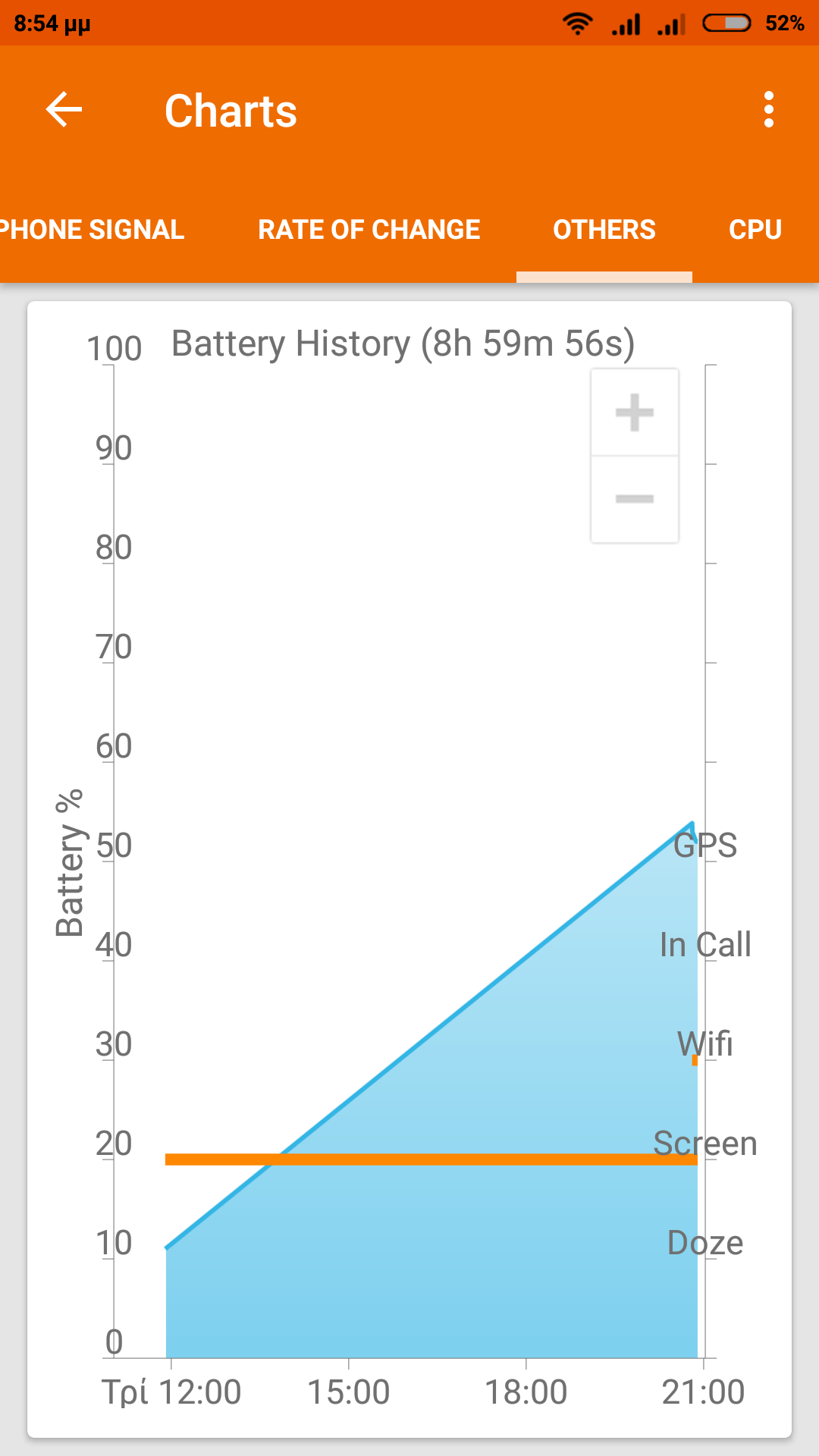The image size is (819, 1456).
Task: Zoom in on the battery chart
Action: coord(635,413)
